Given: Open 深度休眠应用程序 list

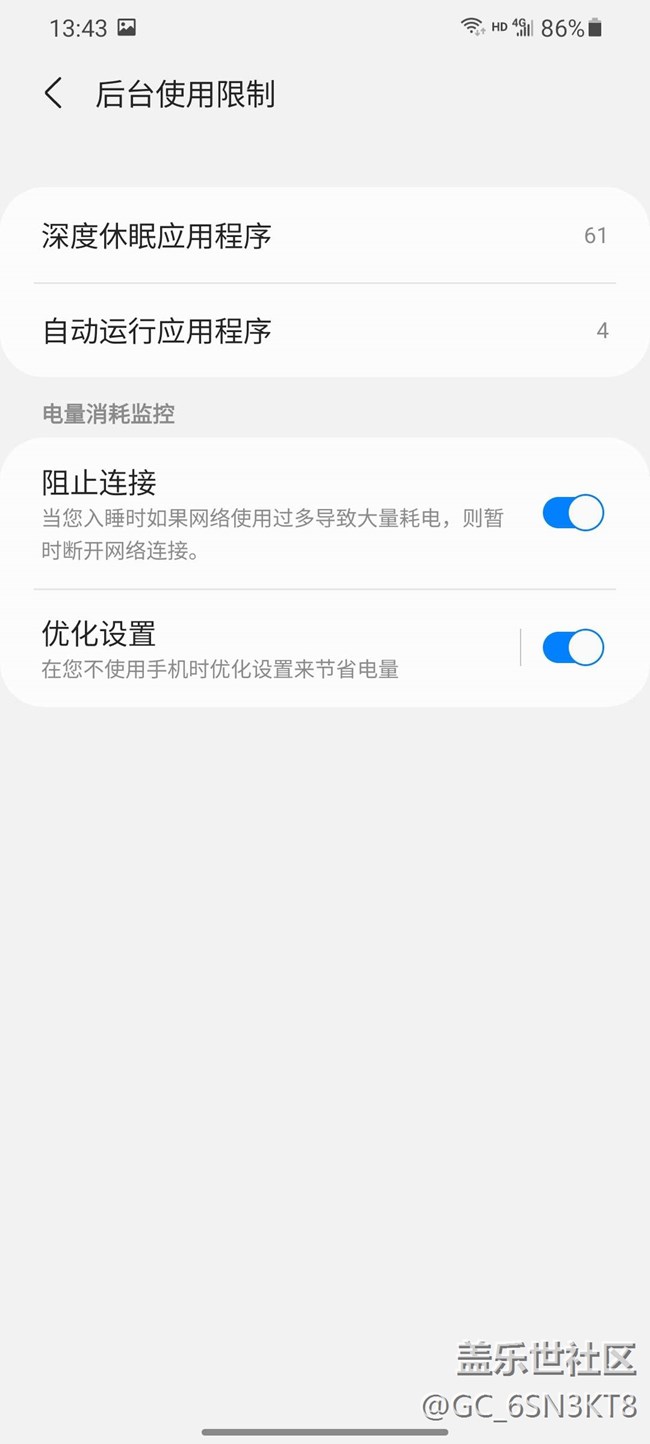Looking at the screenshot, I should pos(325,236).
